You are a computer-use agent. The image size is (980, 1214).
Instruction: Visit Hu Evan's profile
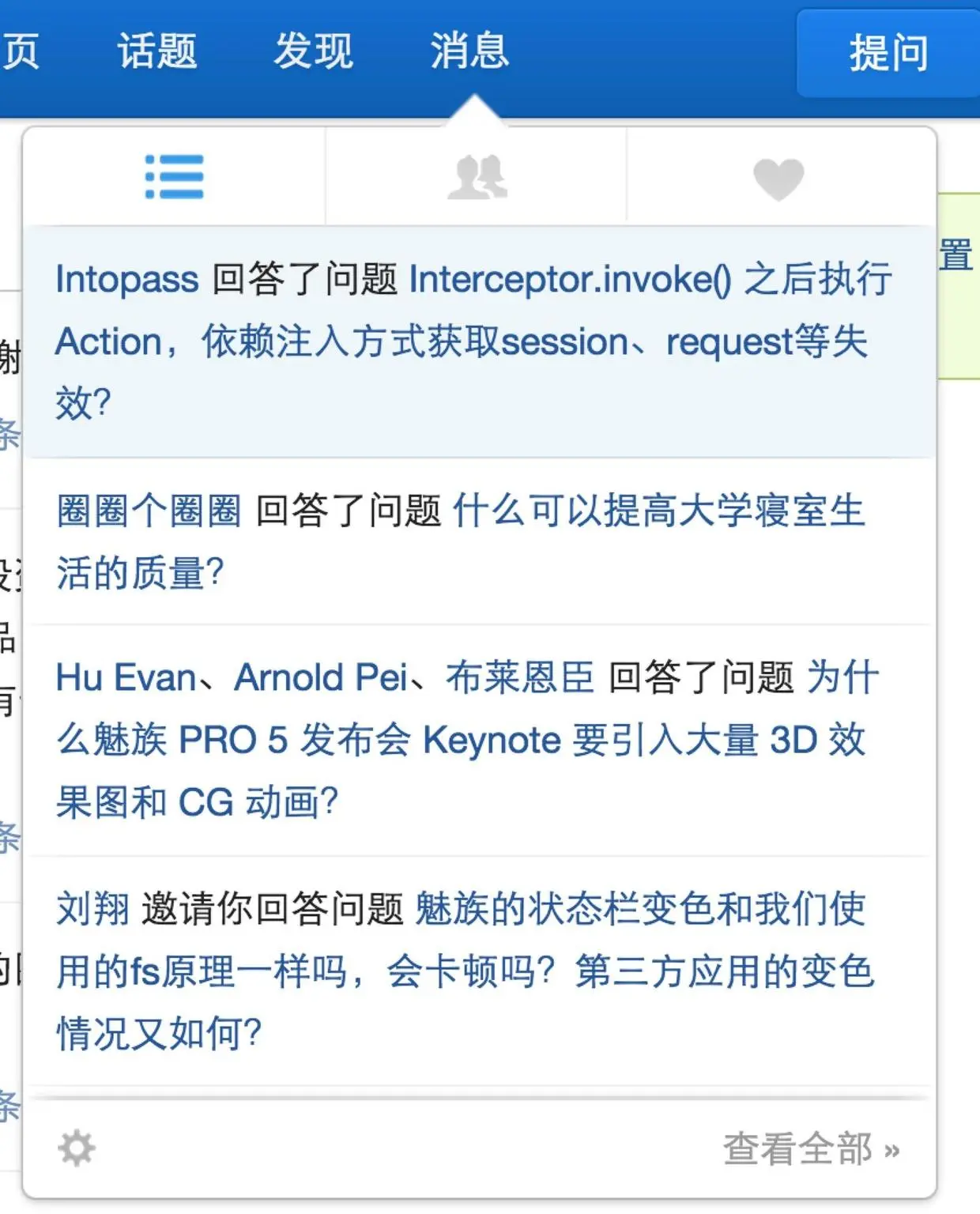(x=126, y=678)
